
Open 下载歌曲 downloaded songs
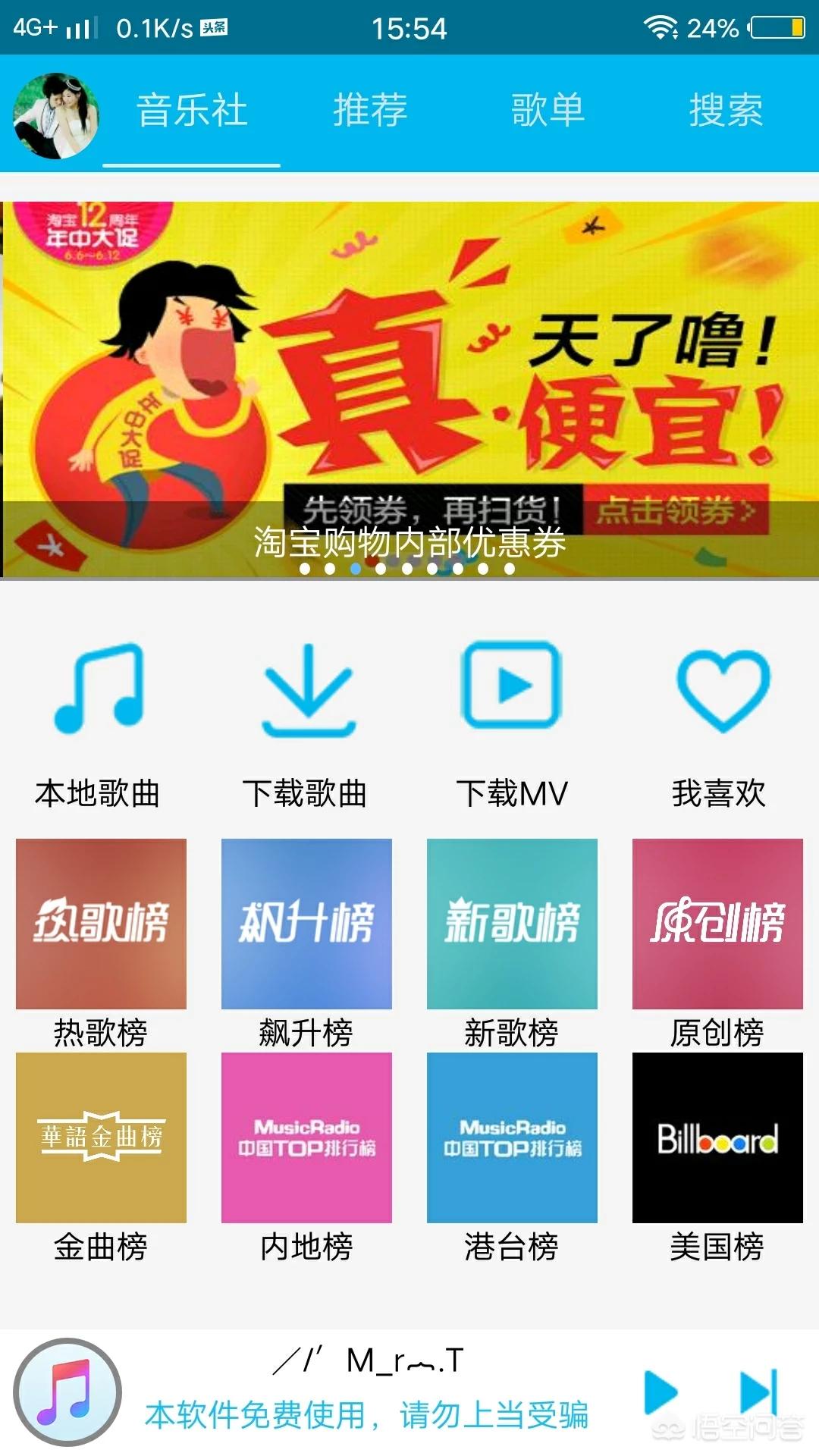point(306,720)
